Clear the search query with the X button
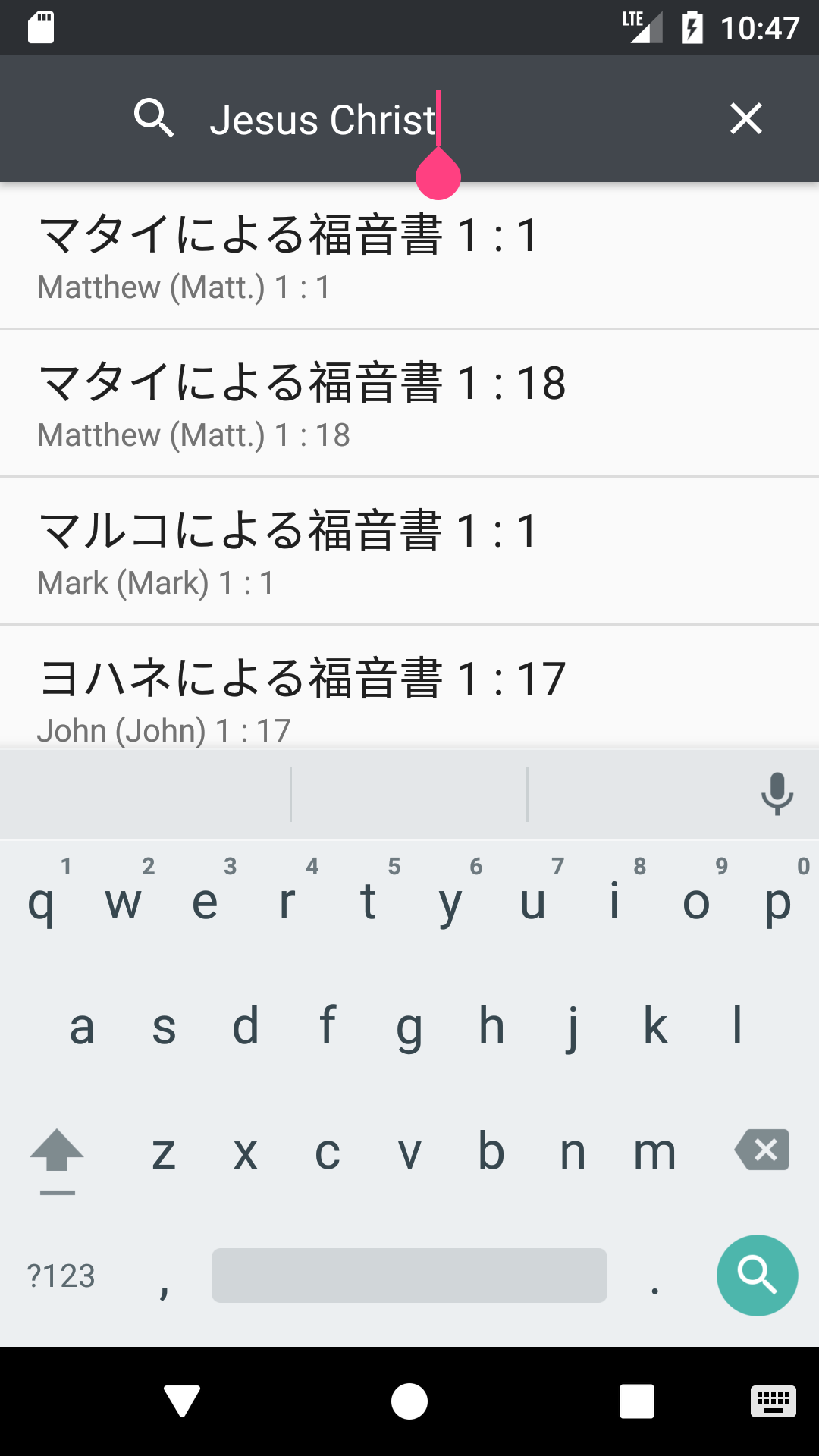819x1456 pixels. pyautogui.click(x=745, y=118)
